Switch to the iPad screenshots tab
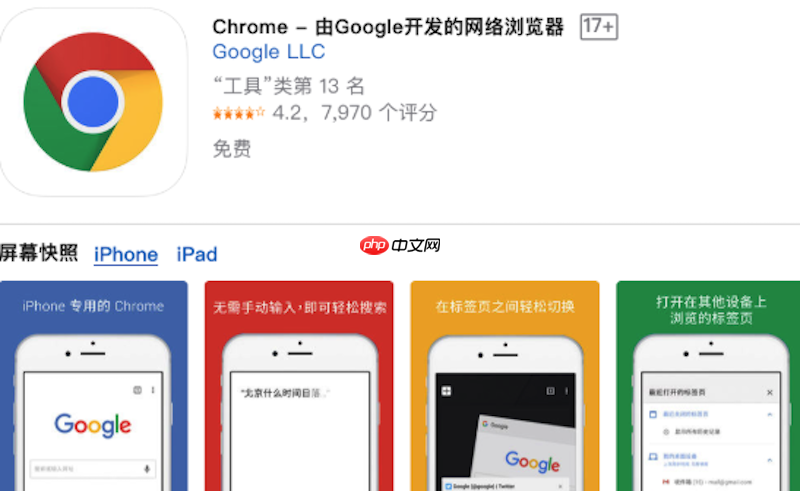800x491 pixels. click(197, 254)
